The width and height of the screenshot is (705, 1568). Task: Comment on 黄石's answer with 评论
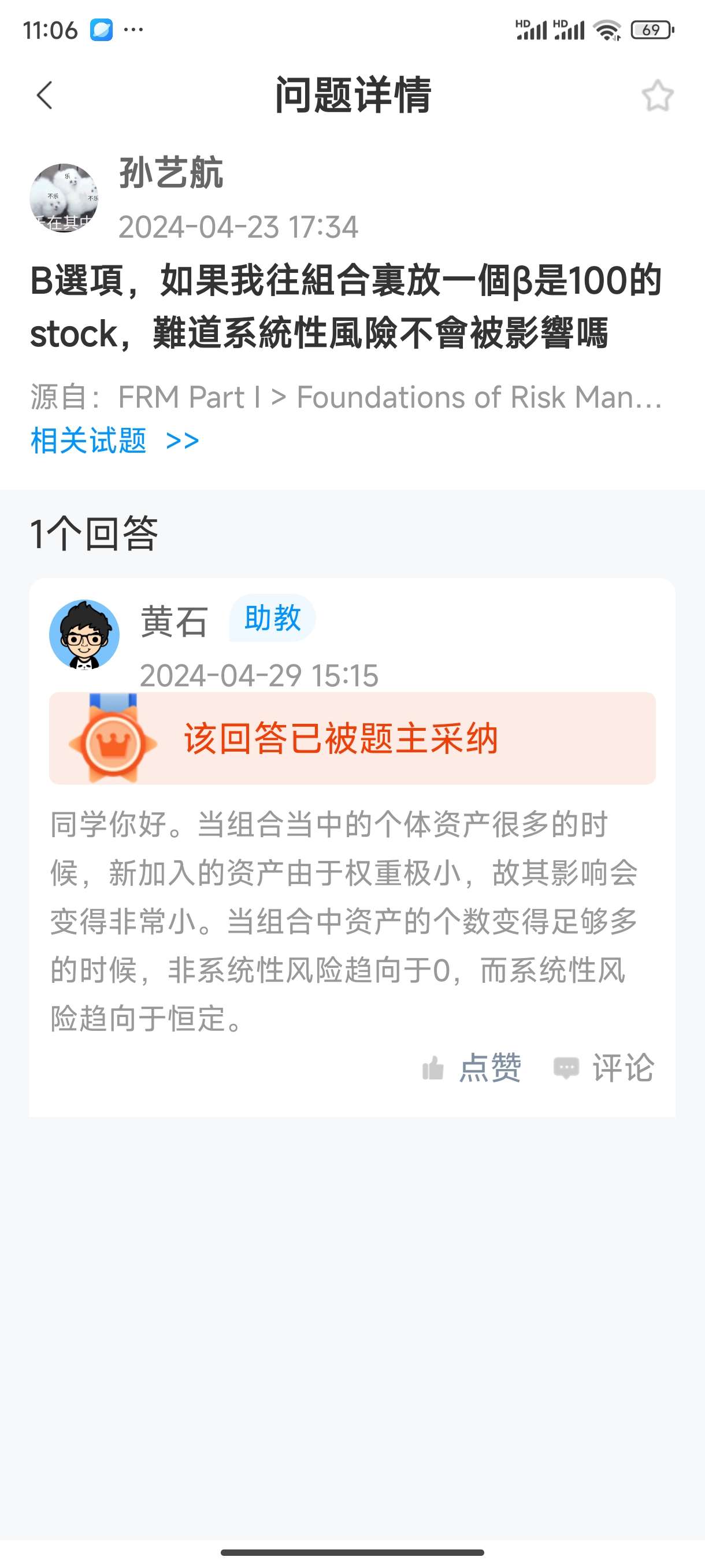[x=604, y=1068]
